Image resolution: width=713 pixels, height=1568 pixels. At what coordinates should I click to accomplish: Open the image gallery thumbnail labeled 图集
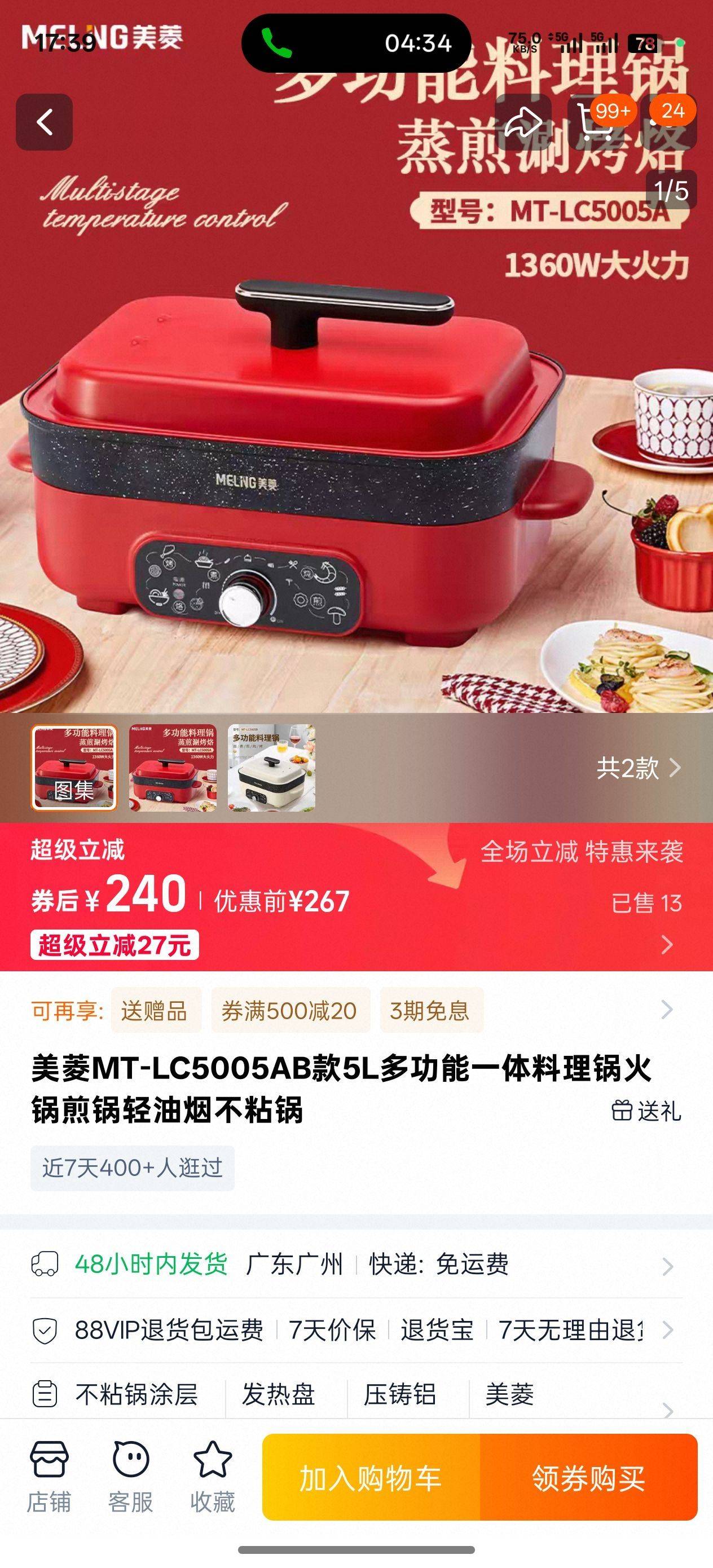click(74, 768)
